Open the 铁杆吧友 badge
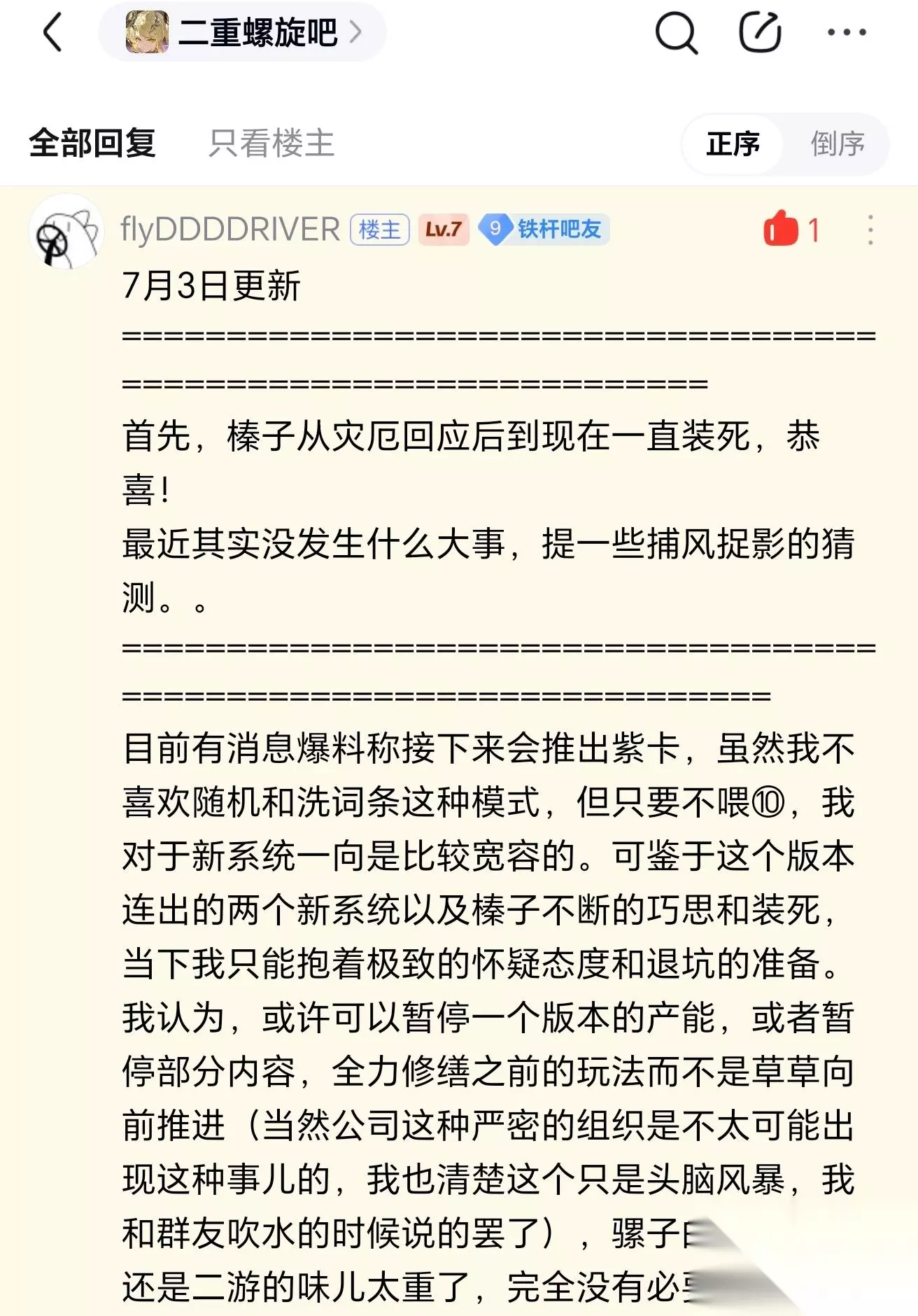 click(x=544, y=229)
